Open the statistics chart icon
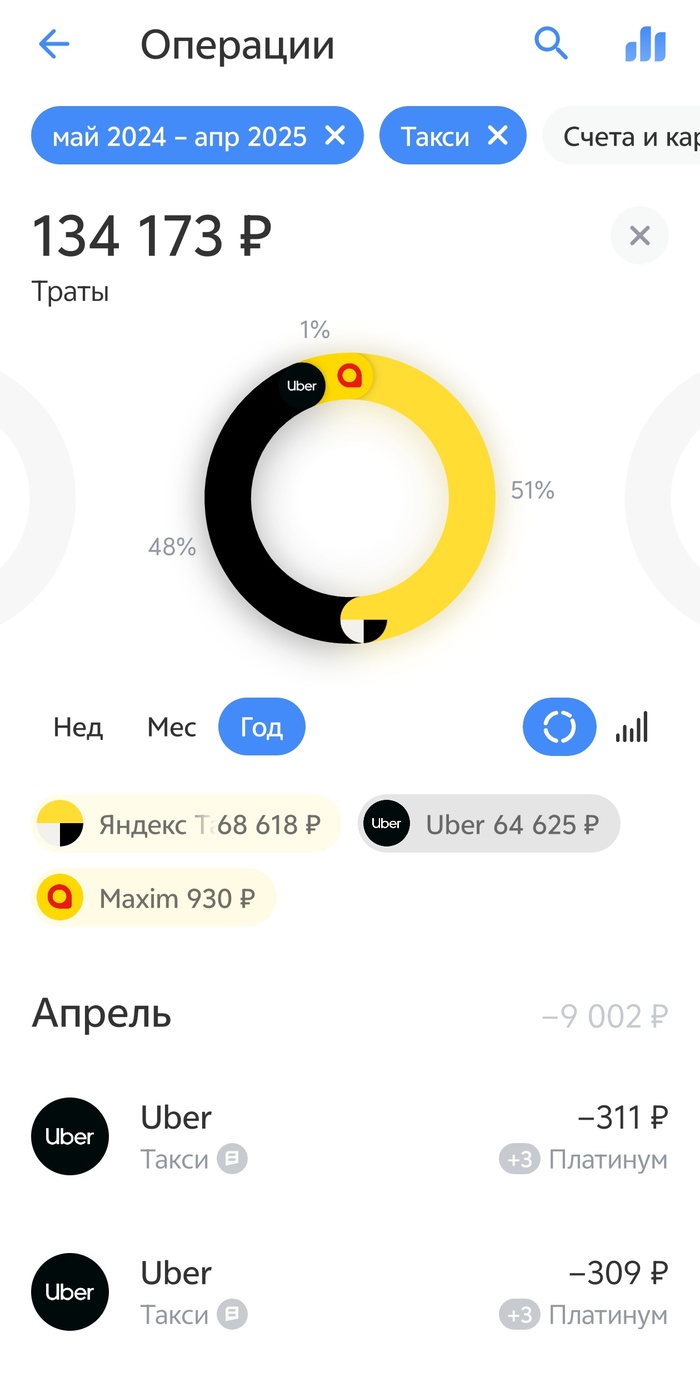The height and width of the screenshot is (1383, 700). click(645, 44)
